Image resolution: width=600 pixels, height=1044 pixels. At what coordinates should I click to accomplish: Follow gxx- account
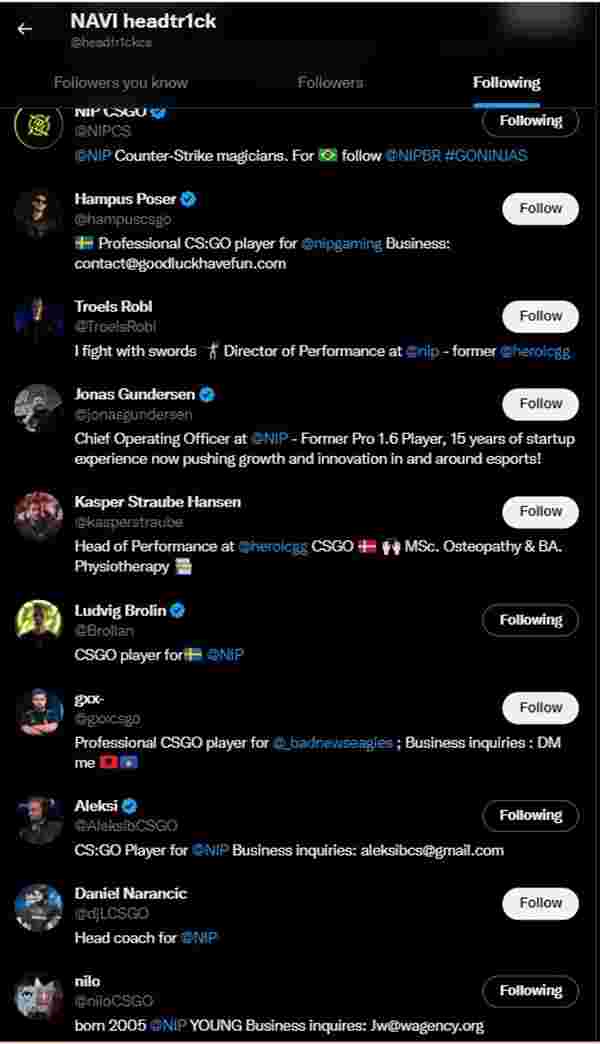coord(540,708)
